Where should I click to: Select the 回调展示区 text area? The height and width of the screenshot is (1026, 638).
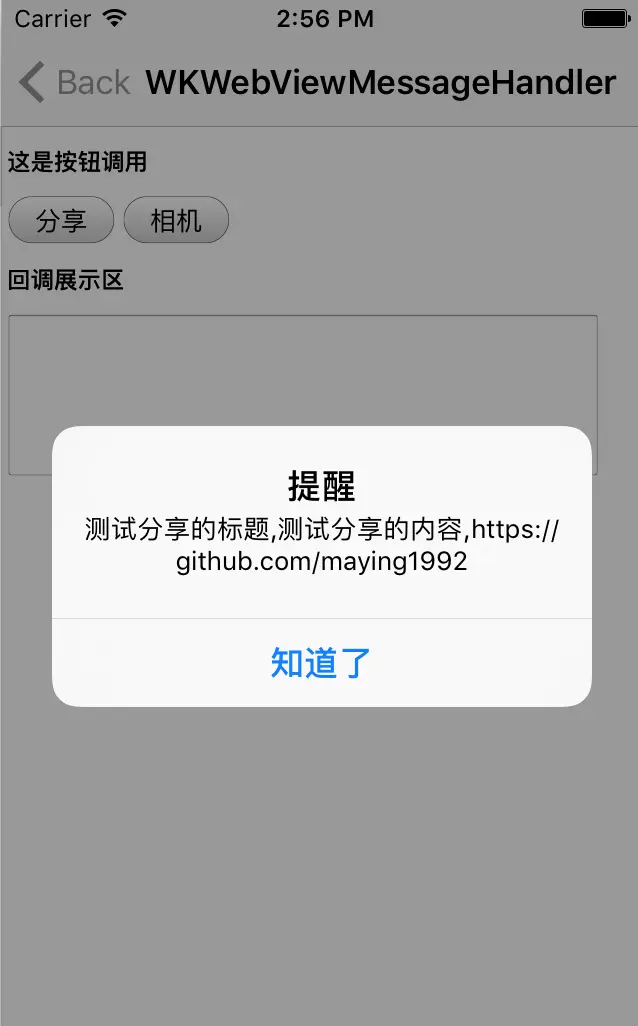302,370
